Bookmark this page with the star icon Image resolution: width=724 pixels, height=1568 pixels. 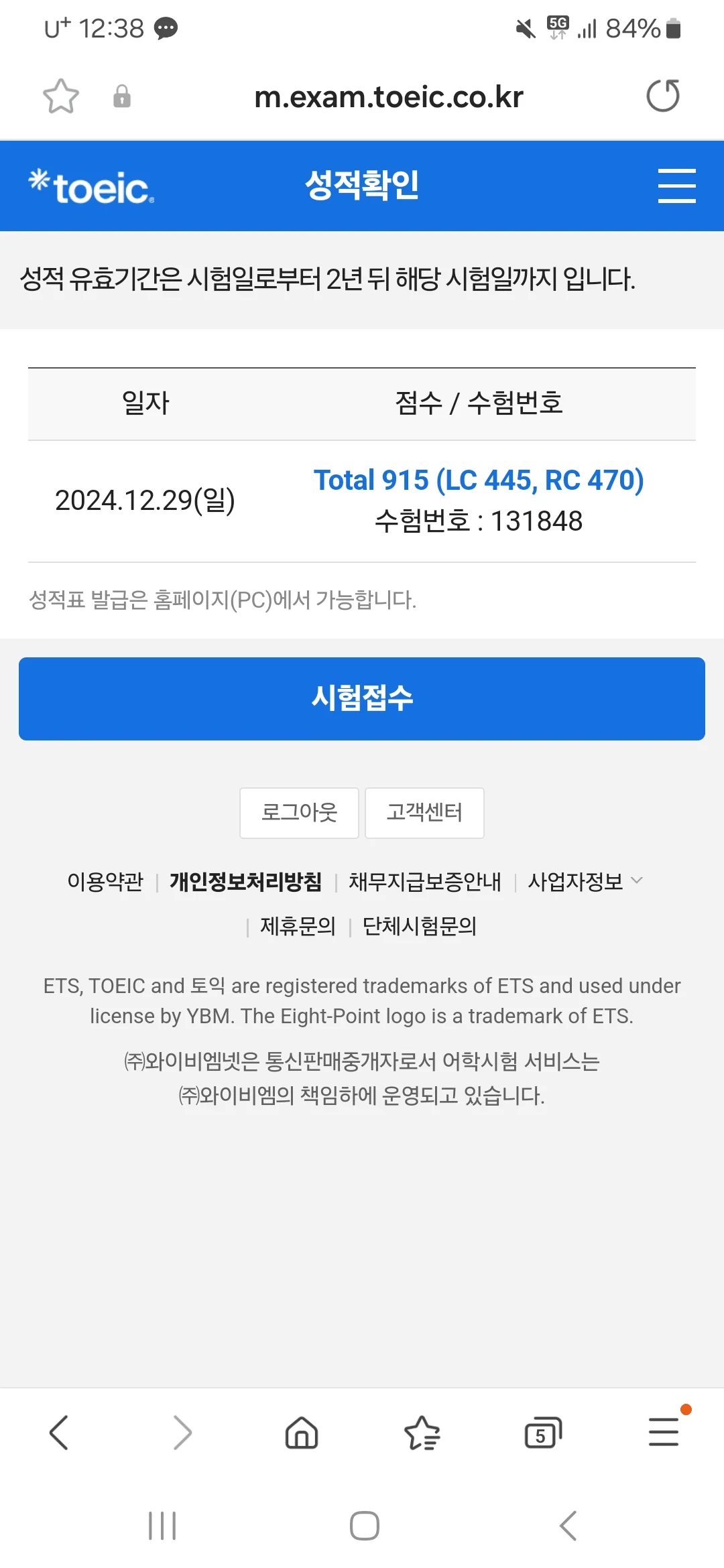(61, 96)
